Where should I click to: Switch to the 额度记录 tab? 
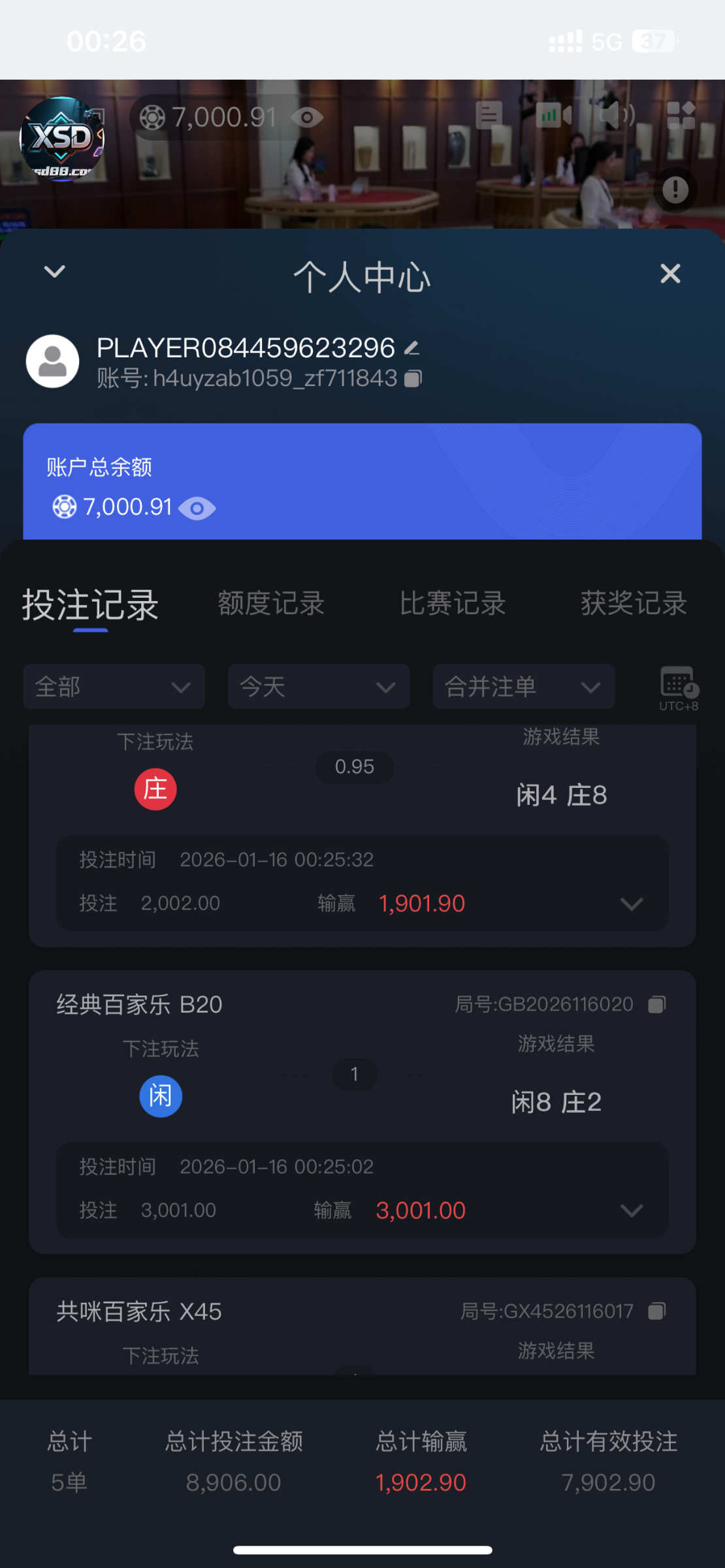tap(271, 603)
